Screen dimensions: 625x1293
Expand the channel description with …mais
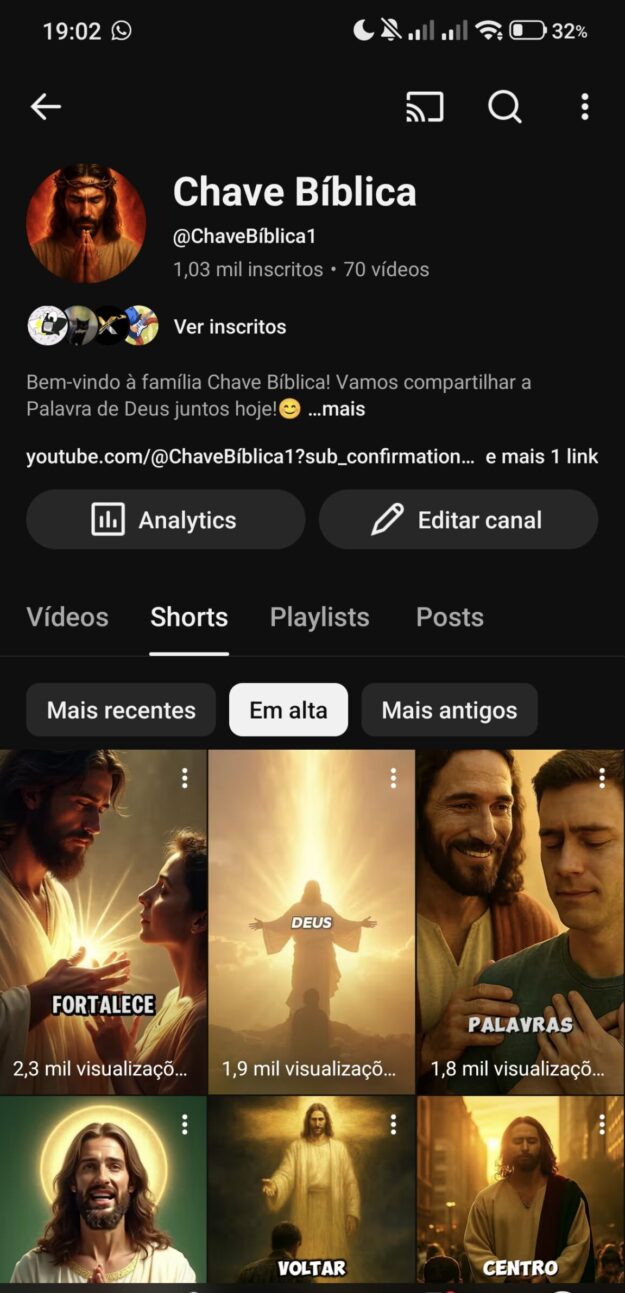[336, 409]
